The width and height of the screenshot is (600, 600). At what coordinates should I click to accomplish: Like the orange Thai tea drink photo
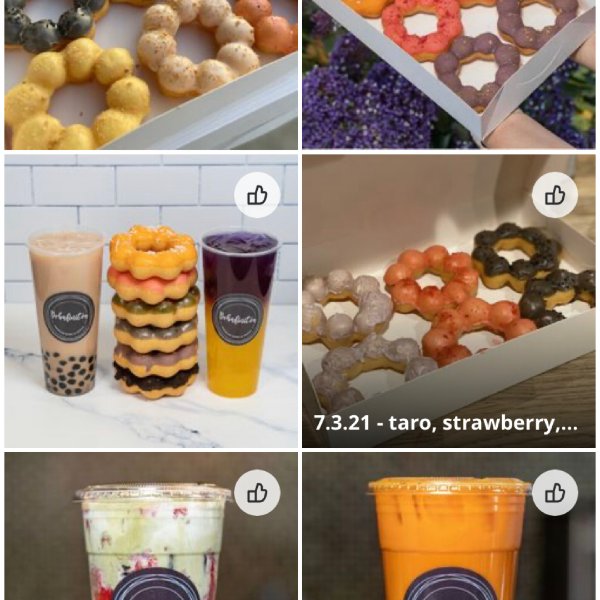tap(555, 492)
